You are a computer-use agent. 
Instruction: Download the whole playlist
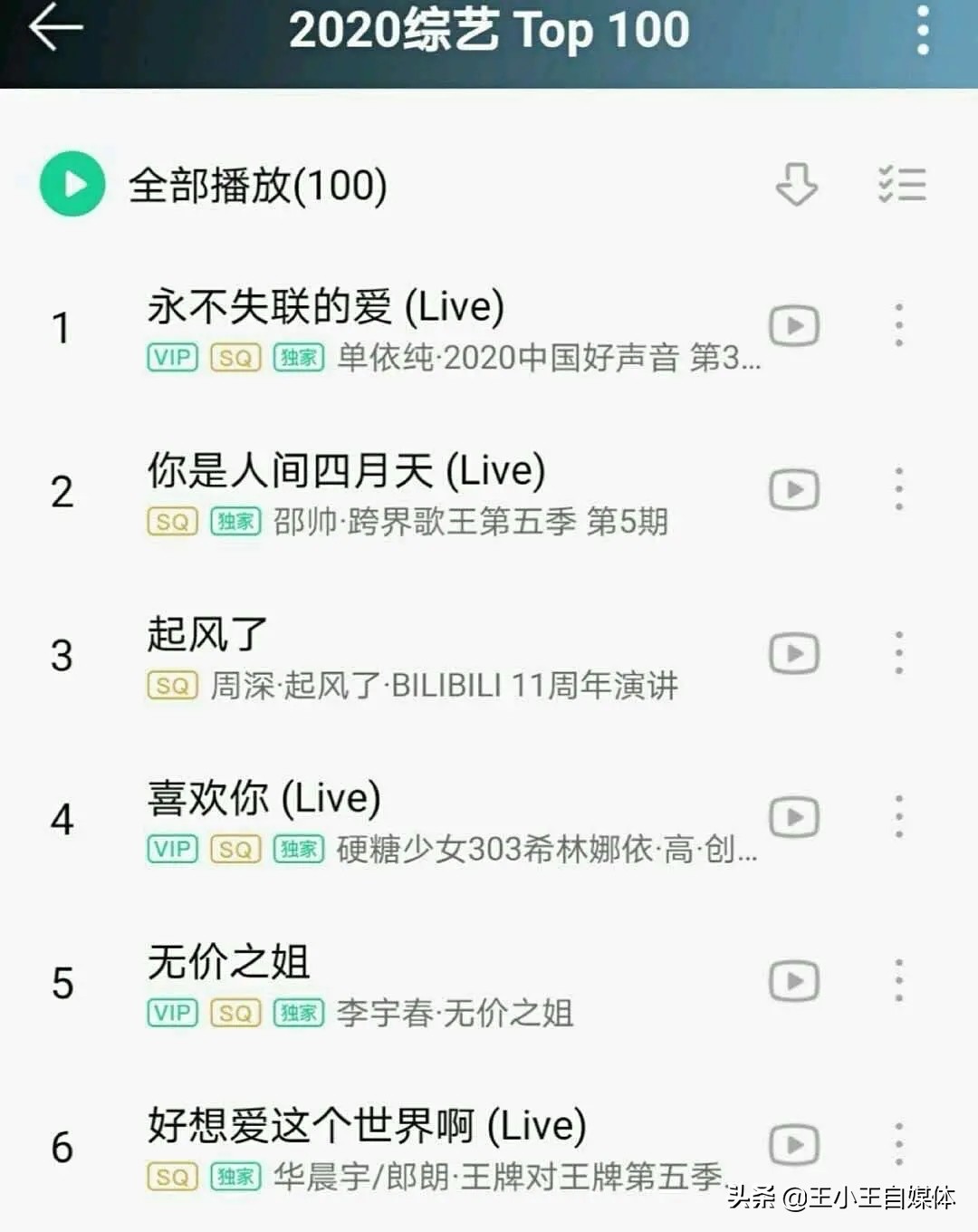797,185
